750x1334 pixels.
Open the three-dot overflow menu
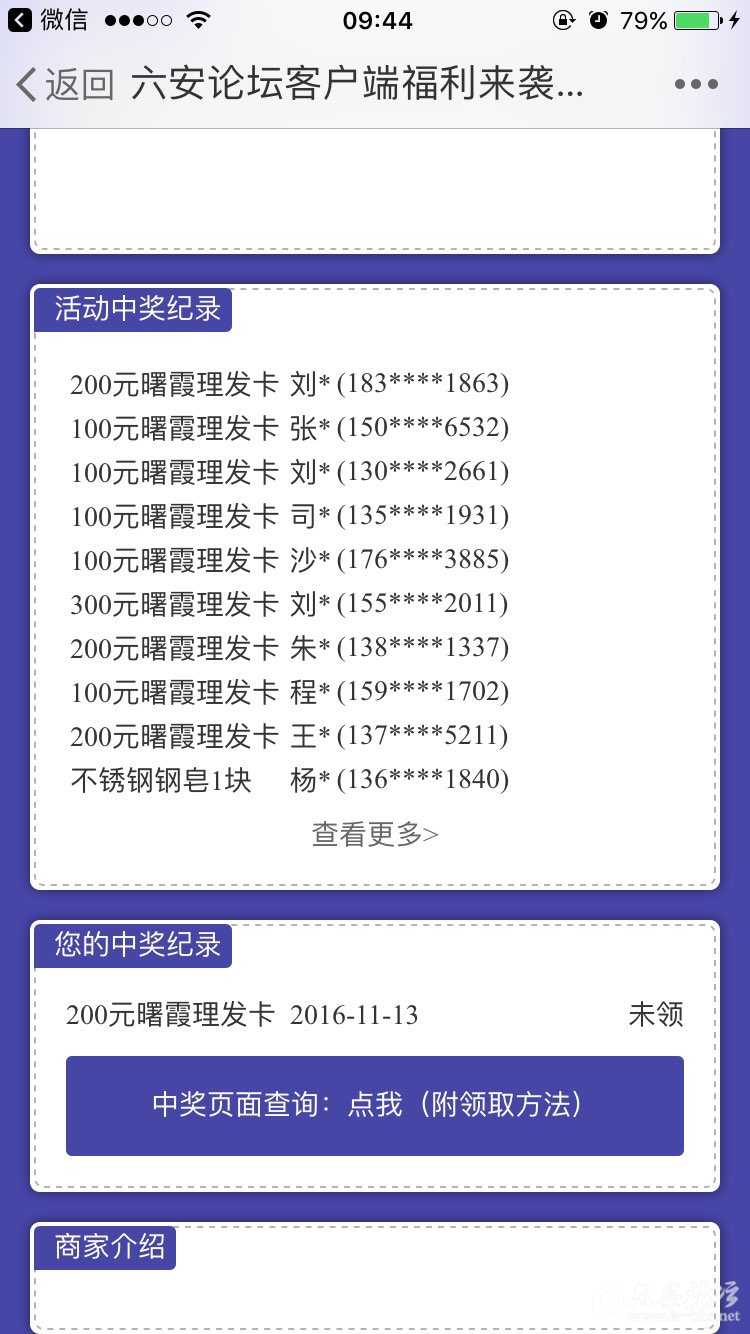pos(696,85)
